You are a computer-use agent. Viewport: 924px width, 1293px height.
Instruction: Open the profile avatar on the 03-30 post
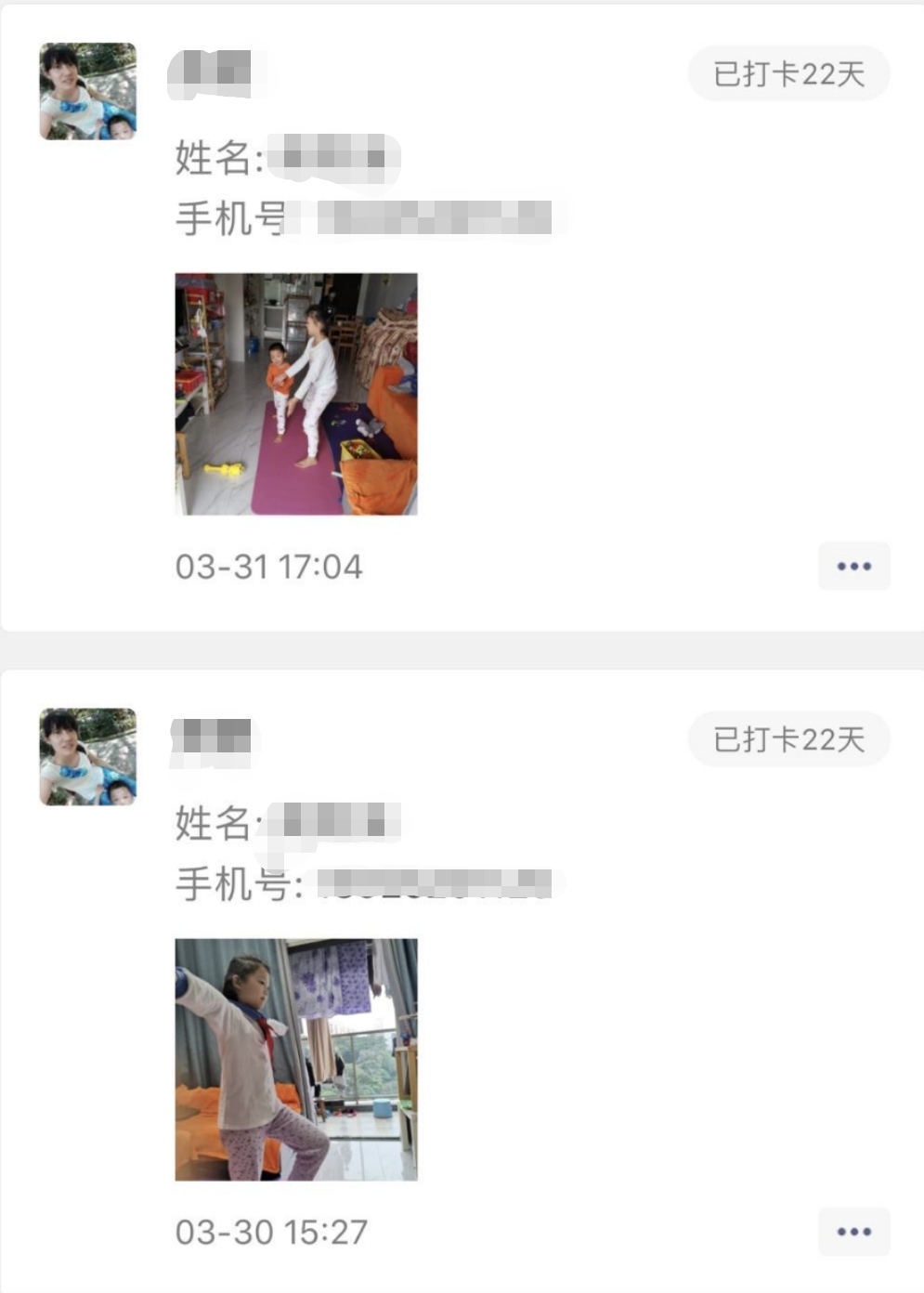[x=88, y=756]
